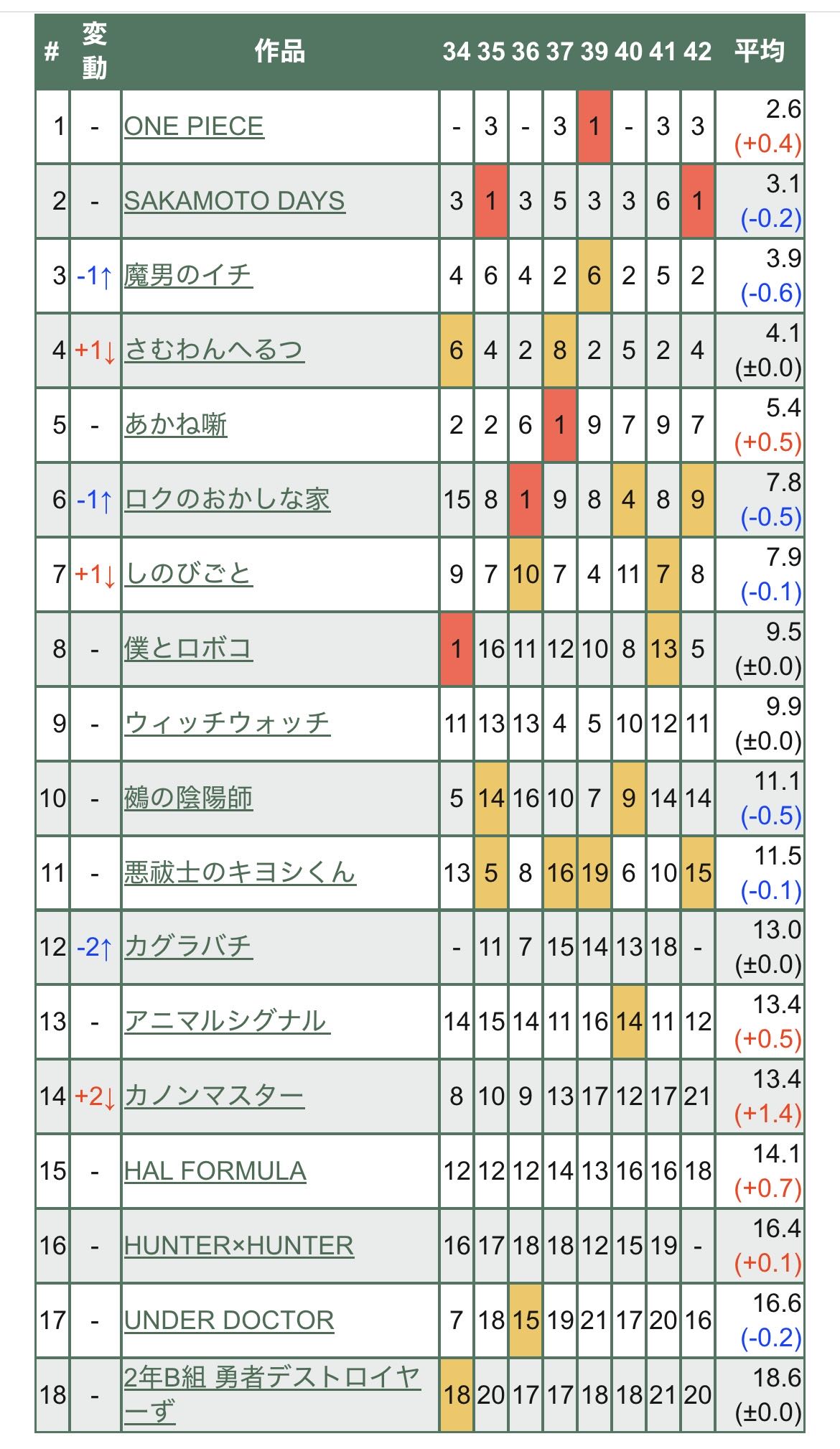Select the HUNTER×HUNTER link
The image size is (840, 1449).
(238, 1247)
